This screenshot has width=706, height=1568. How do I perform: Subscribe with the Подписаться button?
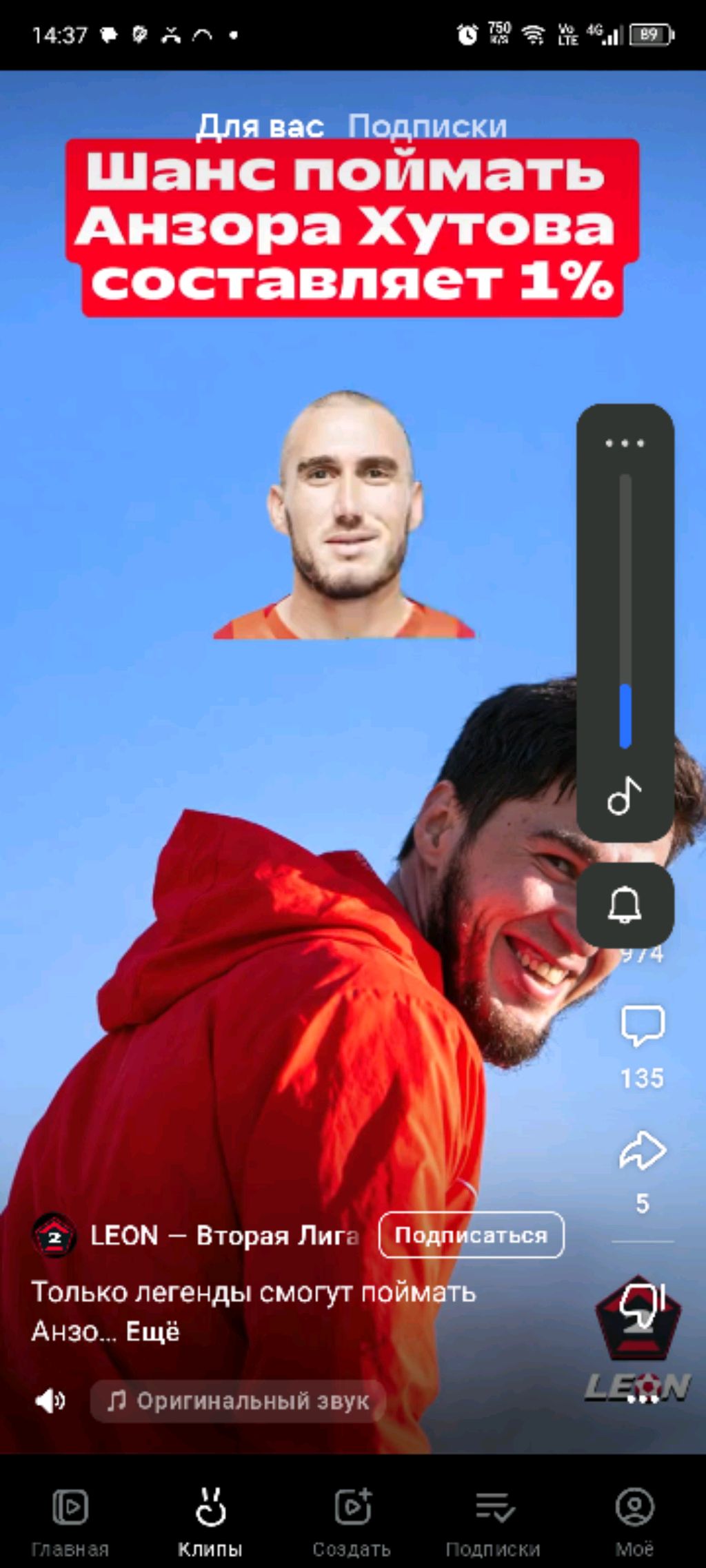(472, 1235)
